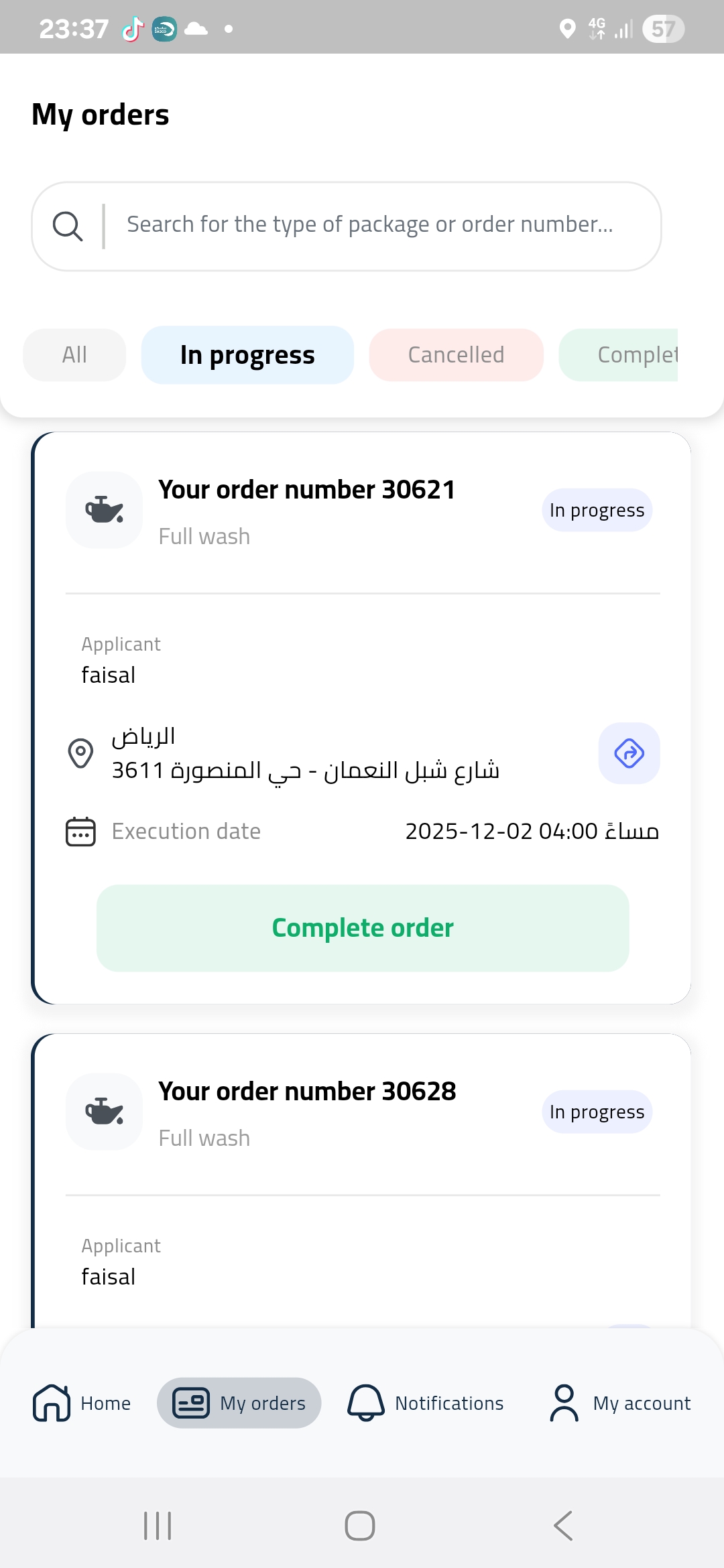
Task: Show all orders filter
Action: click(74, 355)
